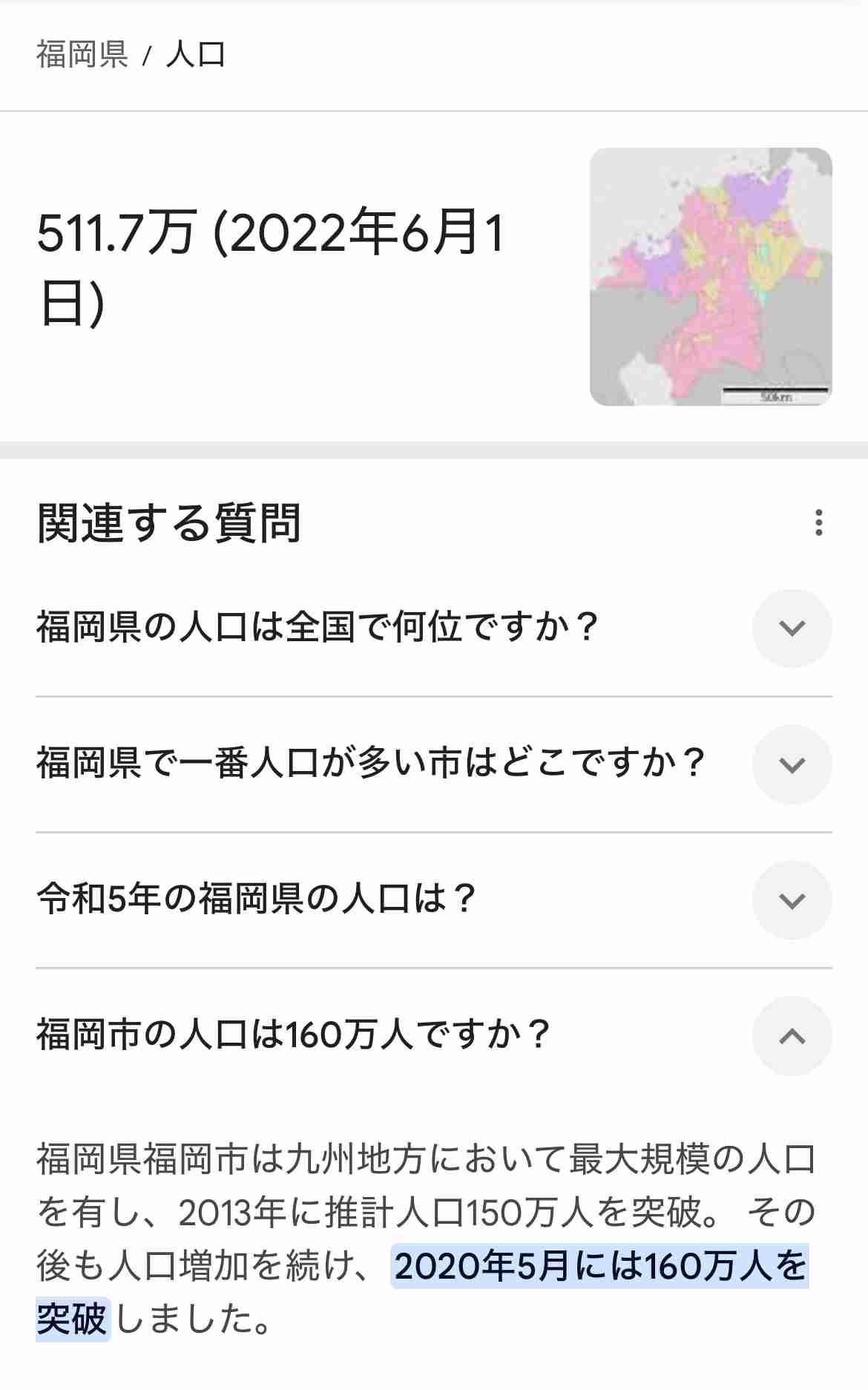Expand 令和5年の福岡県の人口は？

click(434, 899)
